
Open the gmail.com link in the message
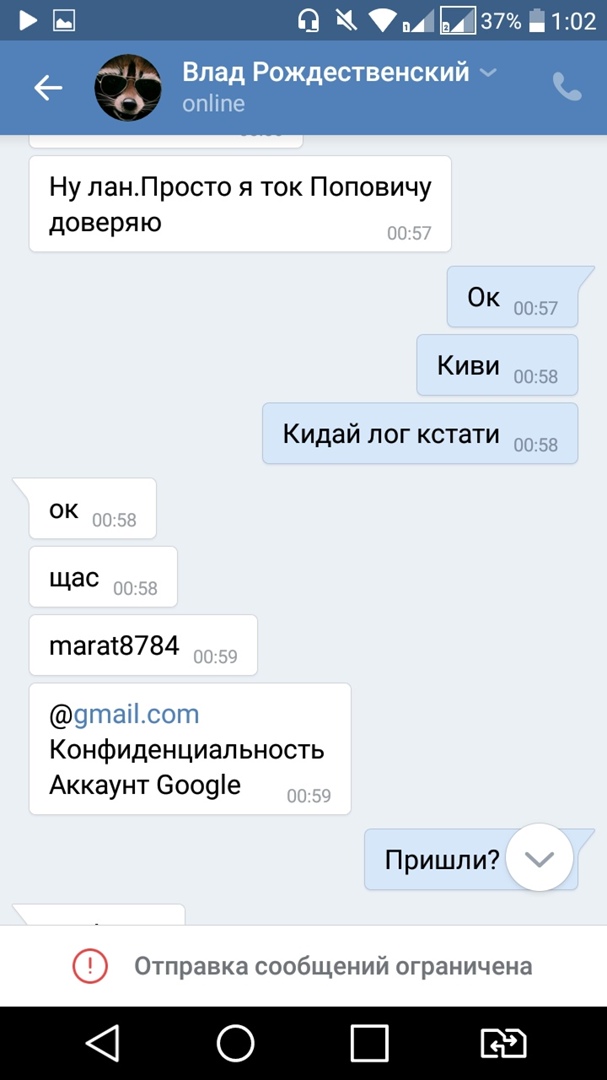tap(136, 714)
